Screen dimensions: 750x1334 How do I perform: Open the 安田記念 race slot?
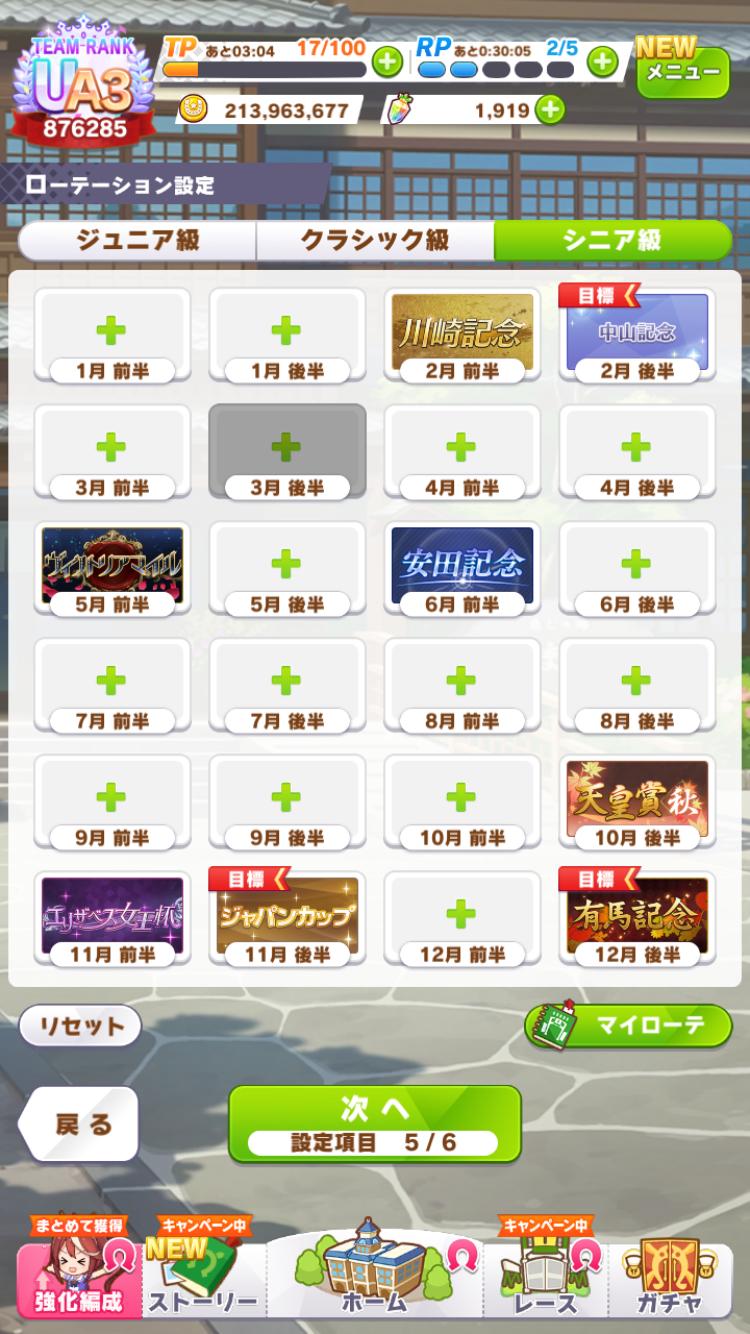tap(461, 567)
